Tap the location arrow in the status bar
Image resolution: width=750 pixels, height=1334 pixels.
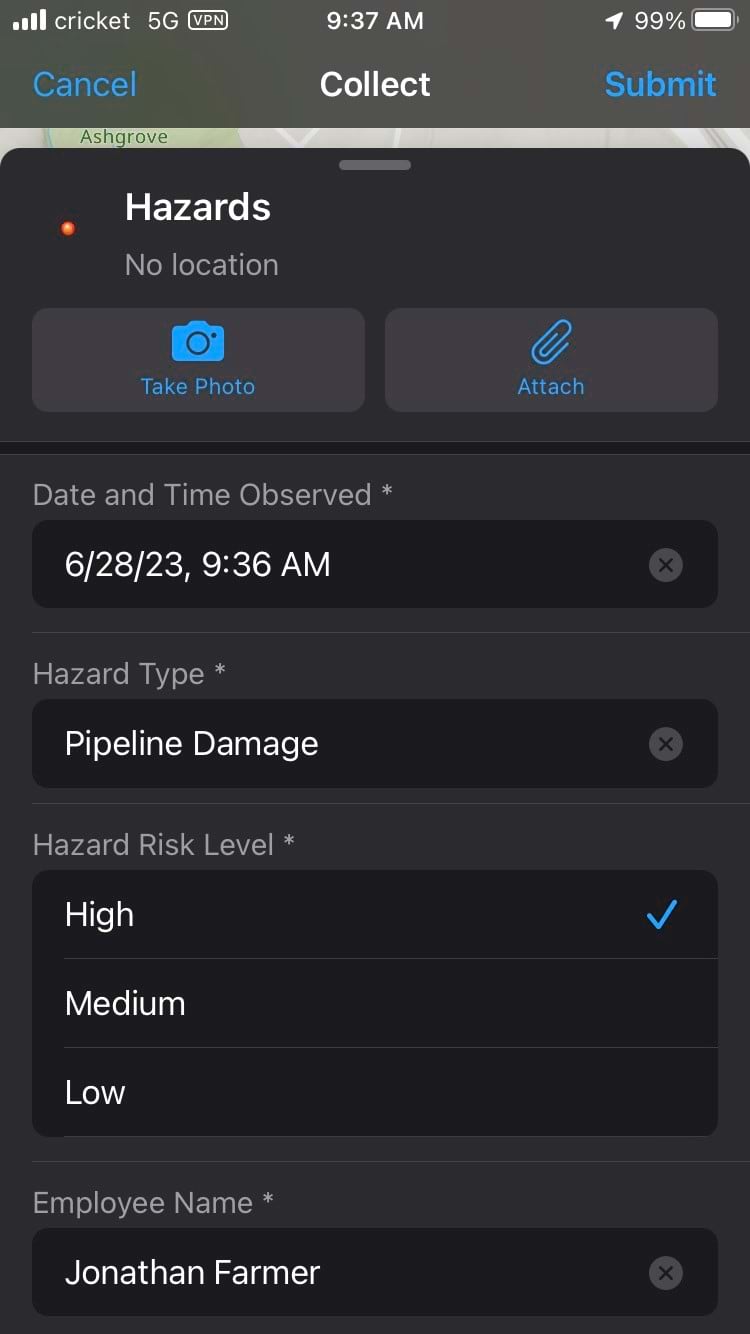[x=612, y=20]
